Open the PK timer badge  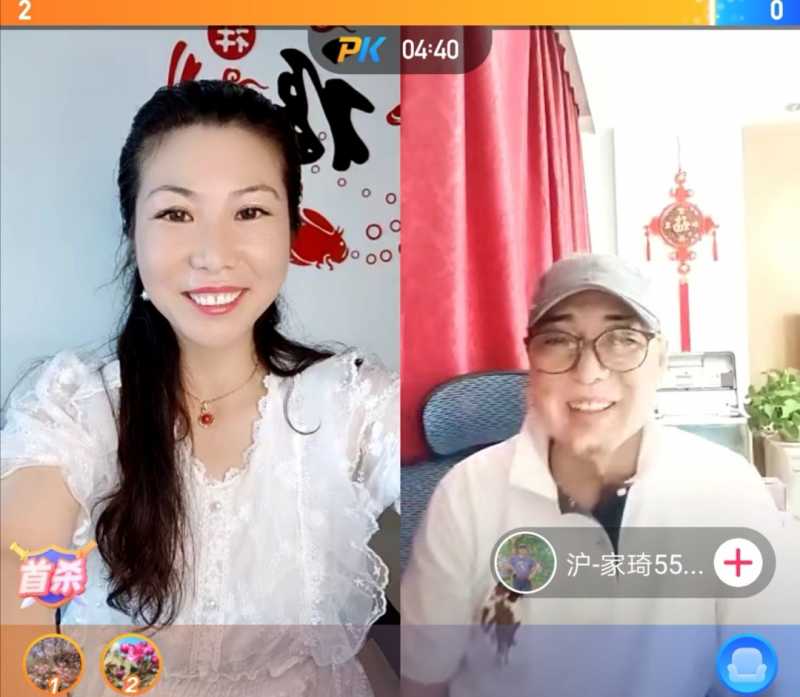[x=399, y=49]
